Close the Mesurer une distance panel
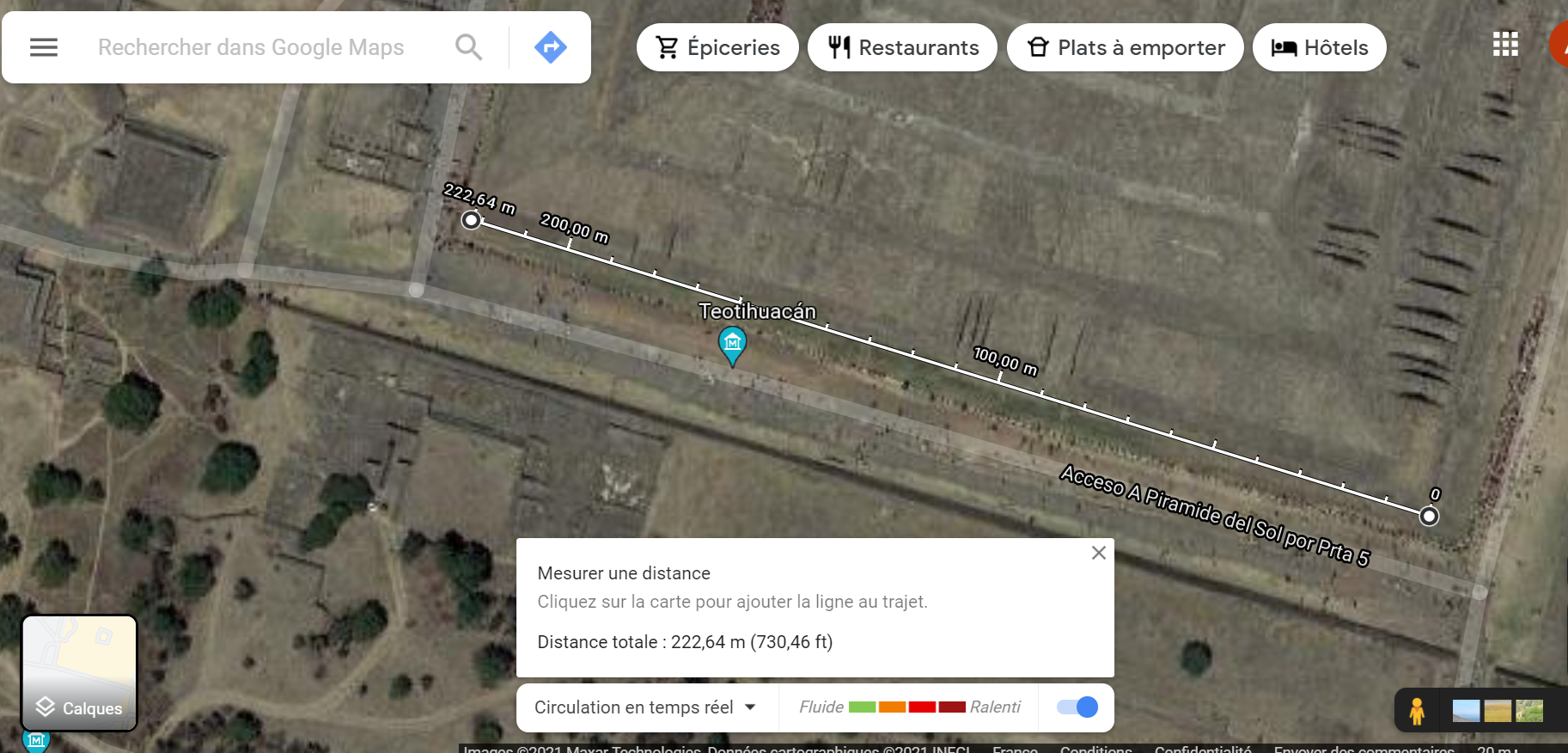The image size is (1568, 753). [x=1098, y=553]
